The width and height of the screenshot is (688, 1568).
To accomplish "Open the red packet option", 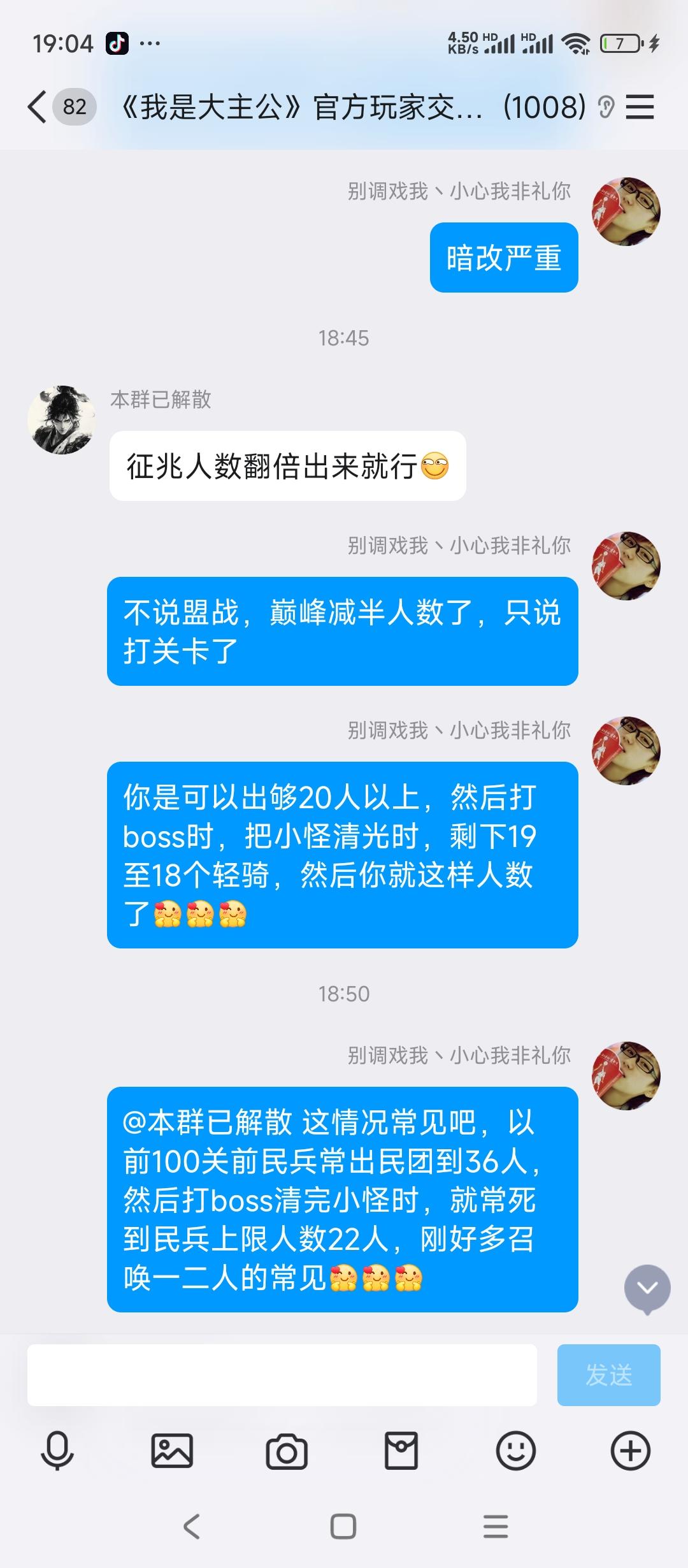I will tap(401, 1451).
